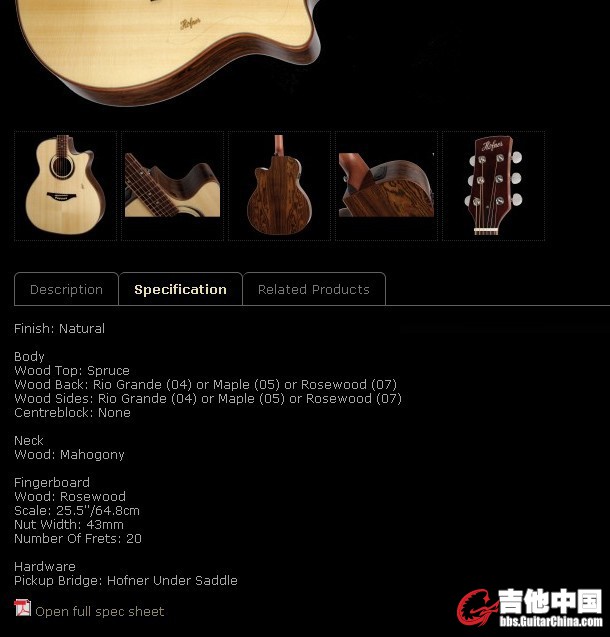Open the Related Products tab
610x637 pixels.
pyautogui.click(x=314, y=289)
